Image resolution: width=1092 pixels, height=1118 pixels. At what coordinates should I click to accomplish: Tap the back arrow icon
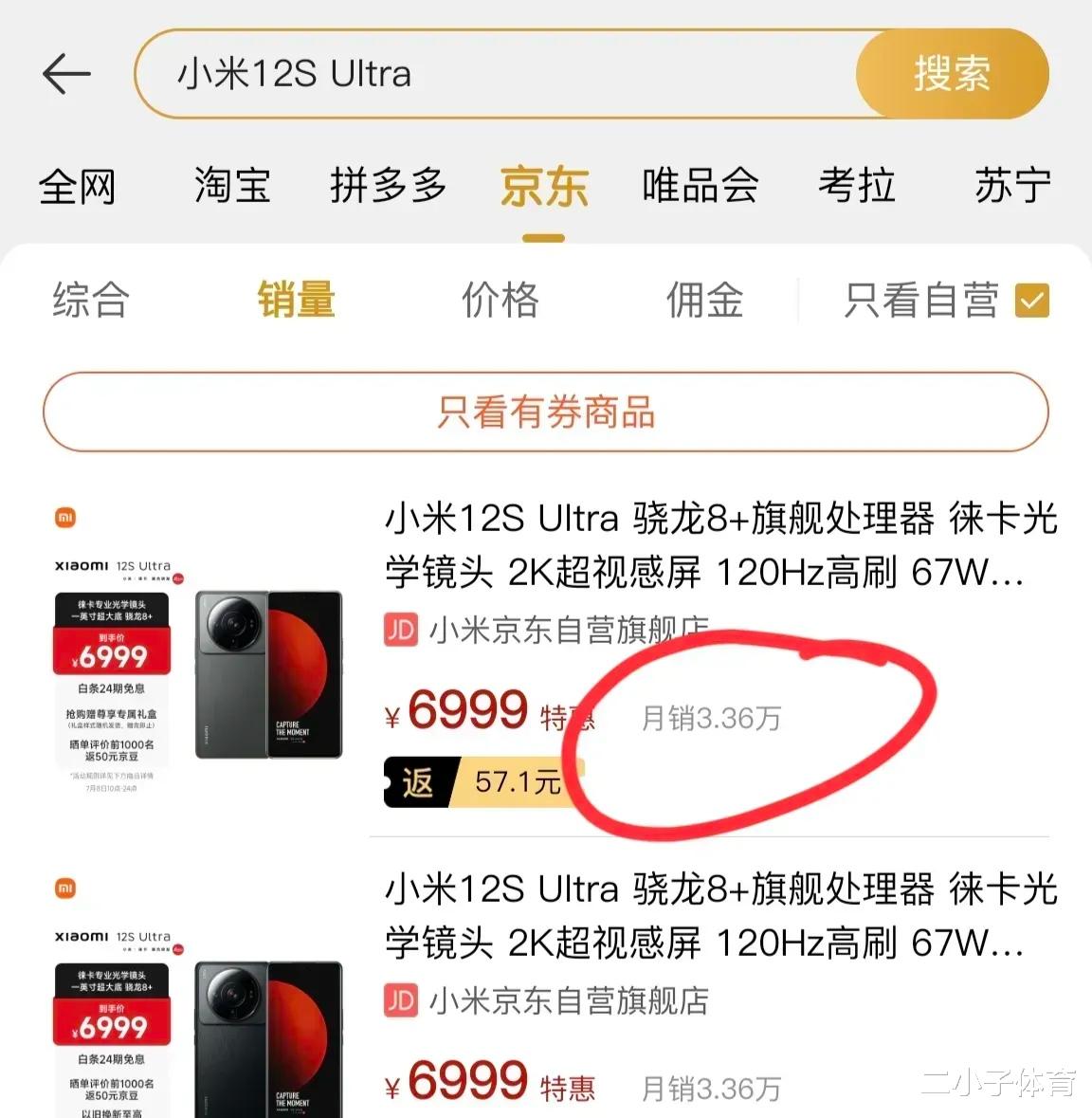point(64,74)
